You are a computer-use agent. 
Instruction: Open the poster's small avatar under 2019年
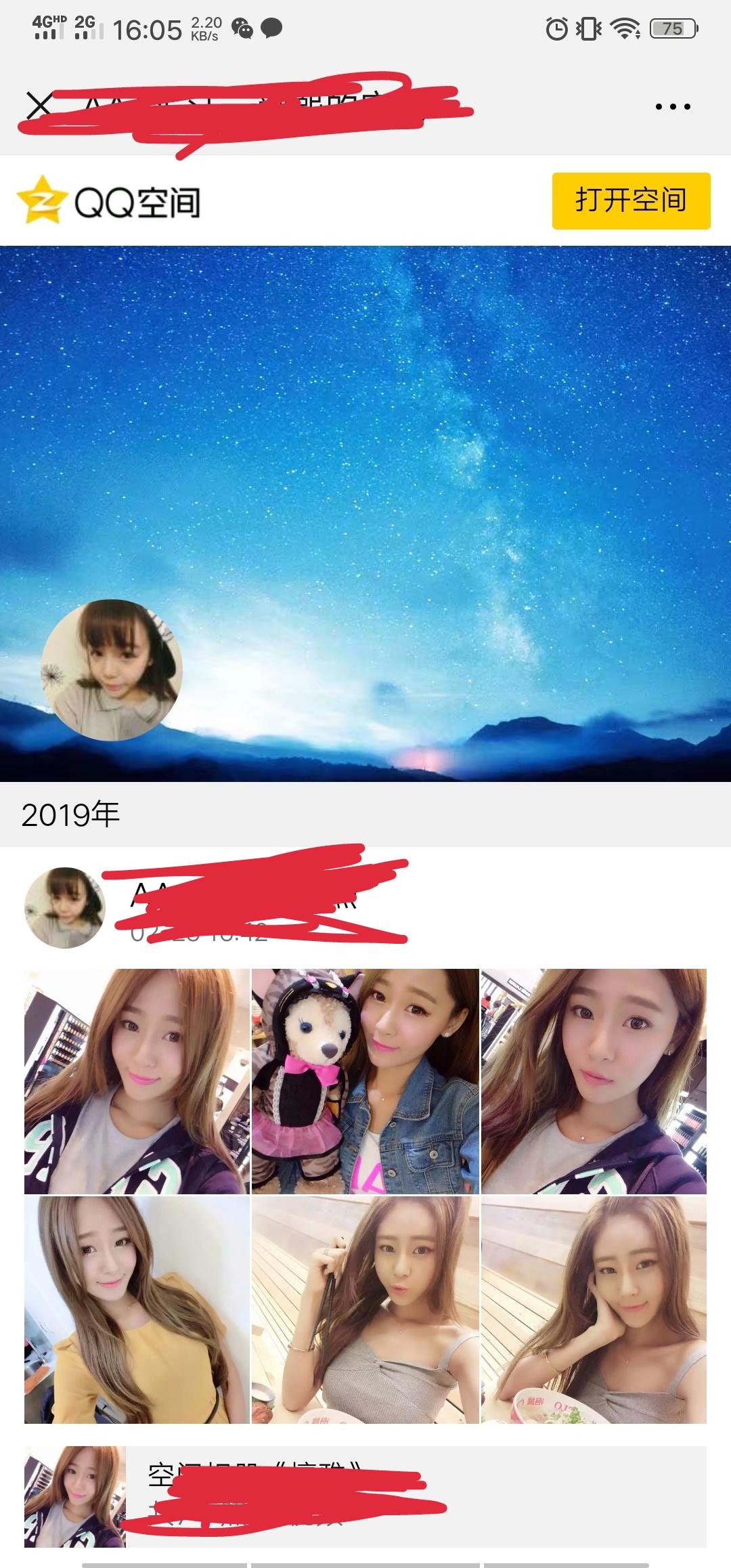[64, 907]
